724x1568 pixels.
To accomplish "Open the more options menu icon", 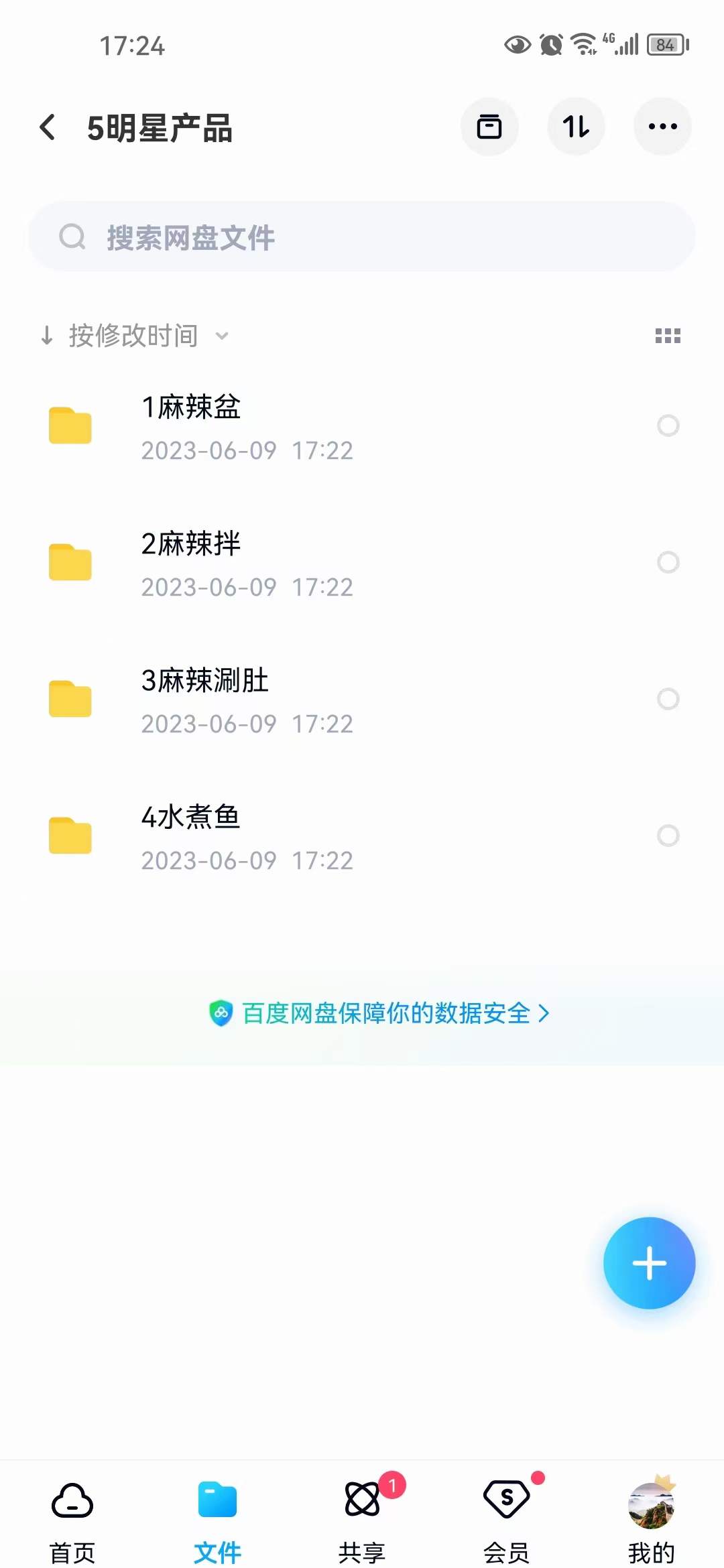I will pyautogui.click(x=662, y=127).
